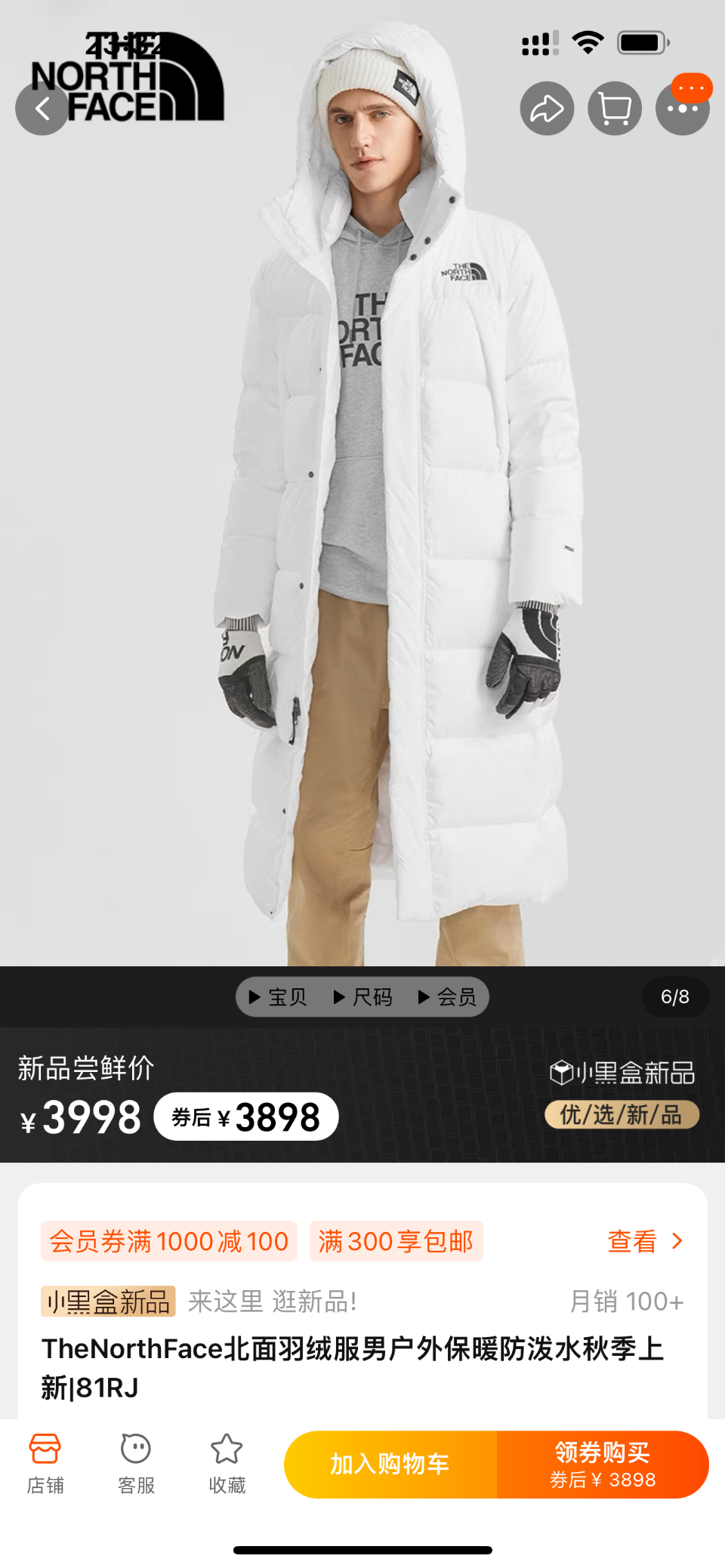The height and width of the screenshot is (1568, 725).
Task: Tap 领券购买 to buy with coupon
Action: coord(603,1465)
